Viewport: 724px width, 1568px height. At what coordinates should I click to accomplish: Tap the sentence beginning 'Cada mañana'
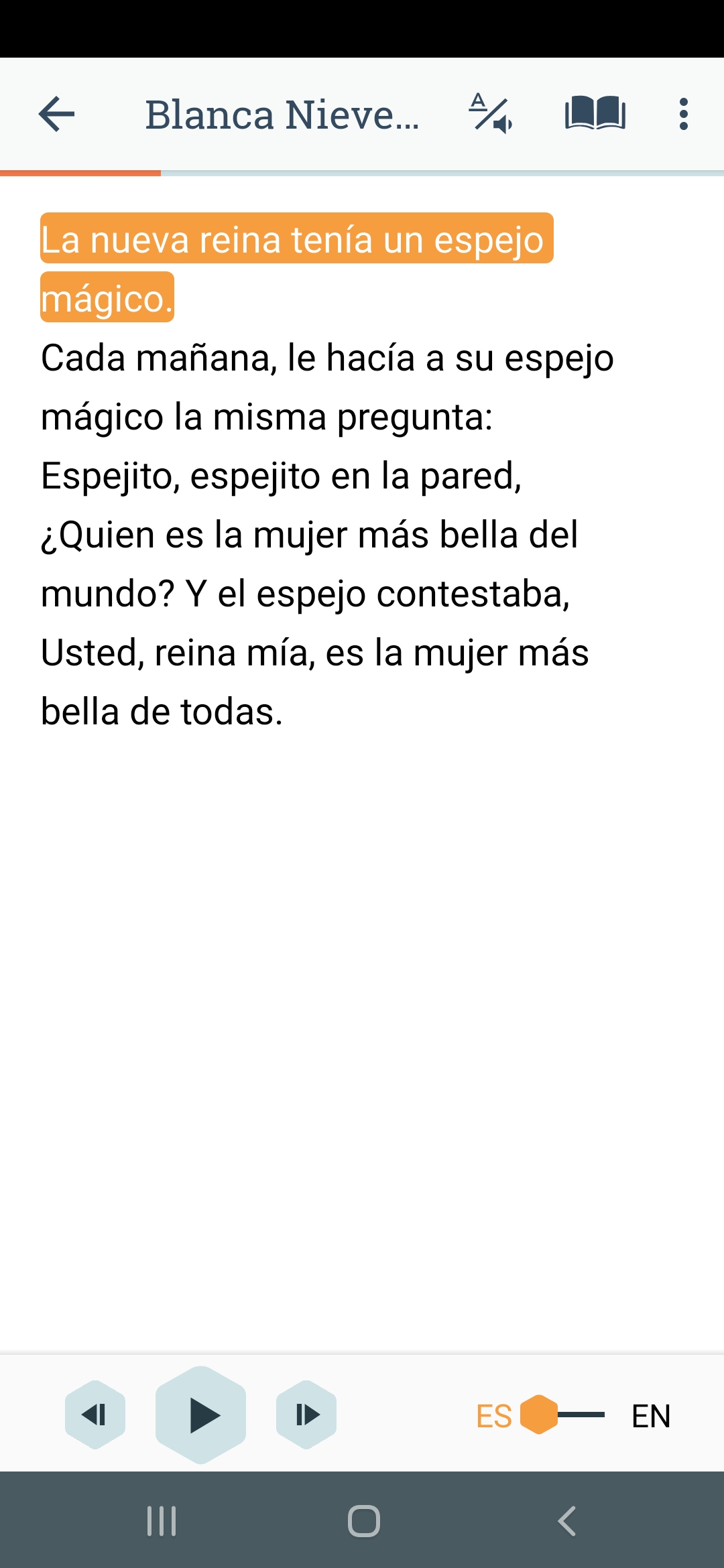click(327, 387)
